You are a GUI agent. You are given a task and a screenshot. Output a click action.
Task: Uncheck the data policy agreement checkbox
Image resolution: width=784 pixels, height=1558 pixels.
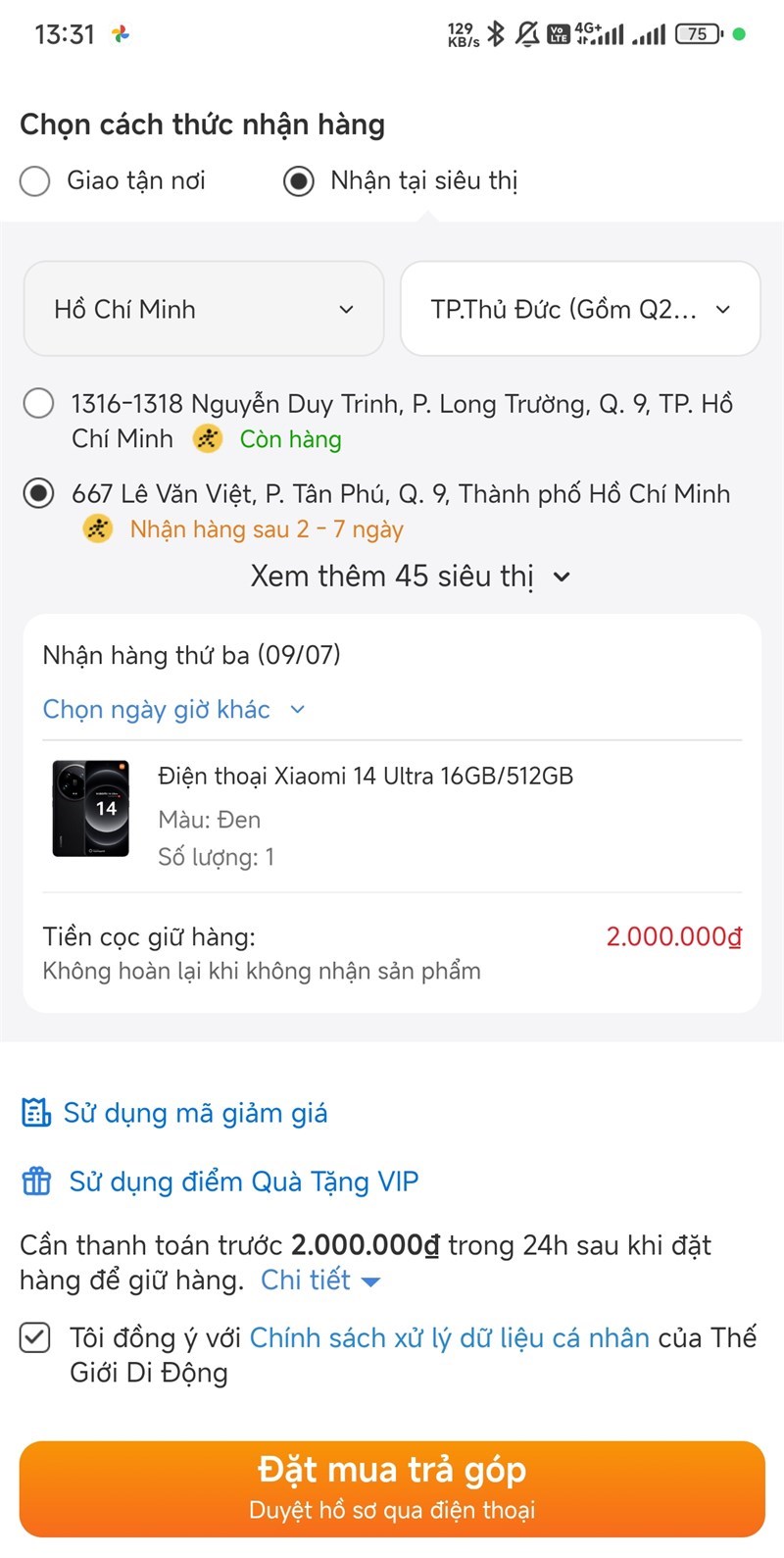(34, 1337)
